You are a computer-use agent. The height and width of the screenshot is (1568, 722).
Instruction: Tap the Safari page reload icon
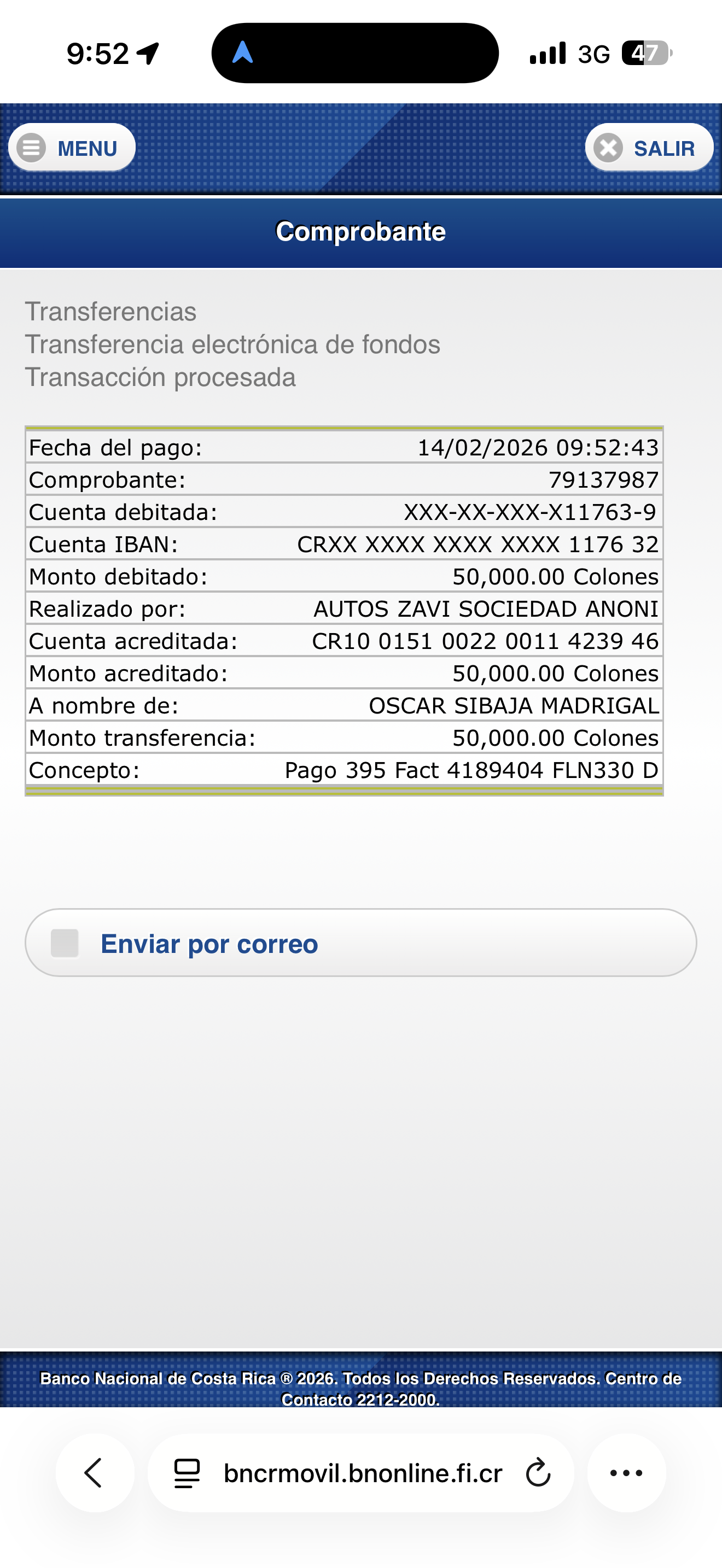pyautogui.click(x=537, y=1473)
